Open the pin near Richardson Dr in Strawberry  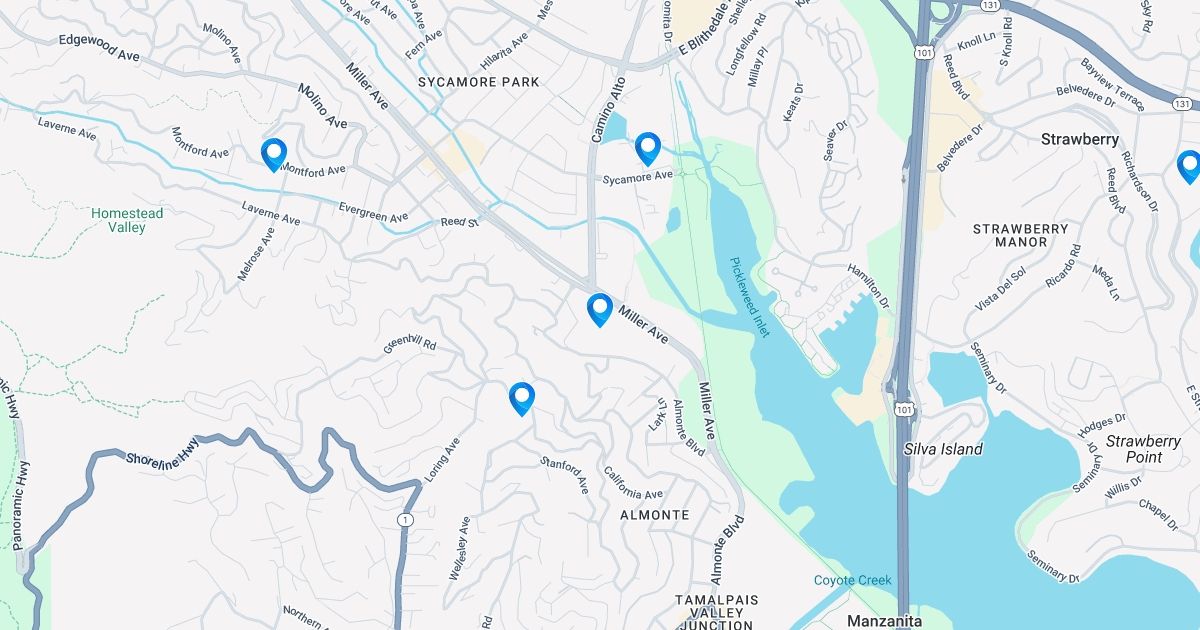click(1188, 167)
